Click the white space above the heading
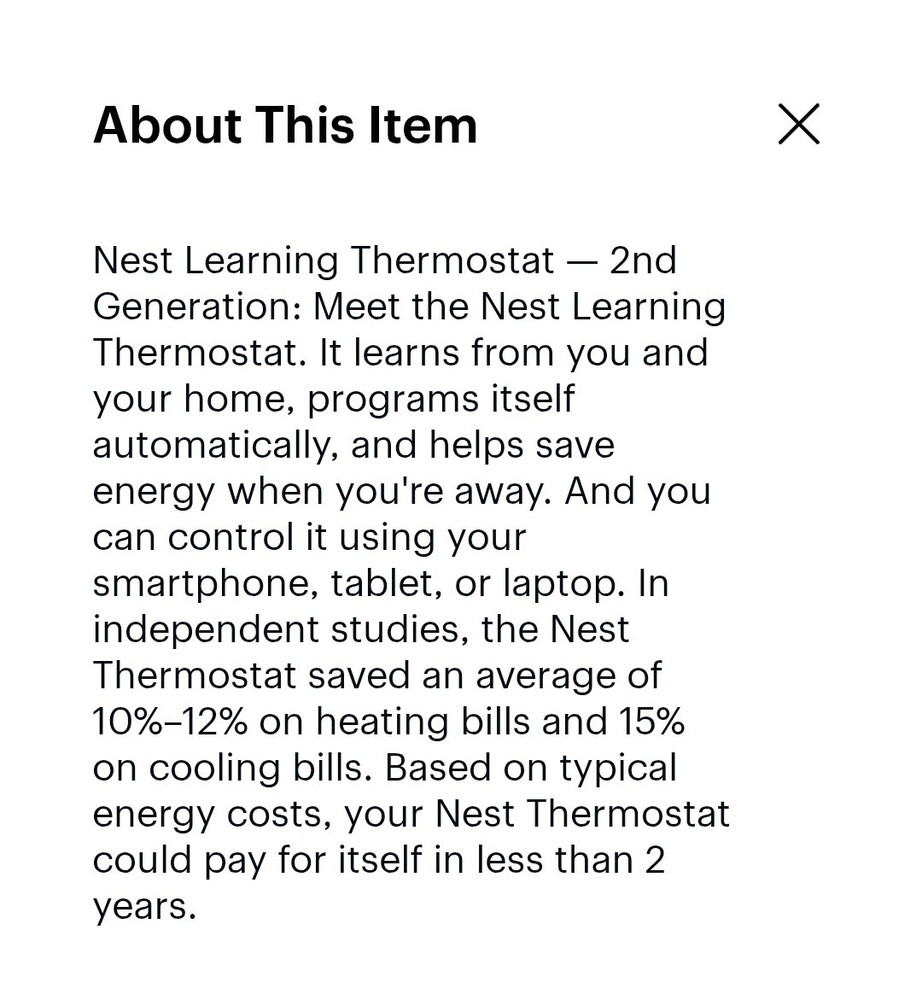The image size is (922, 1000). coord(460,45)
